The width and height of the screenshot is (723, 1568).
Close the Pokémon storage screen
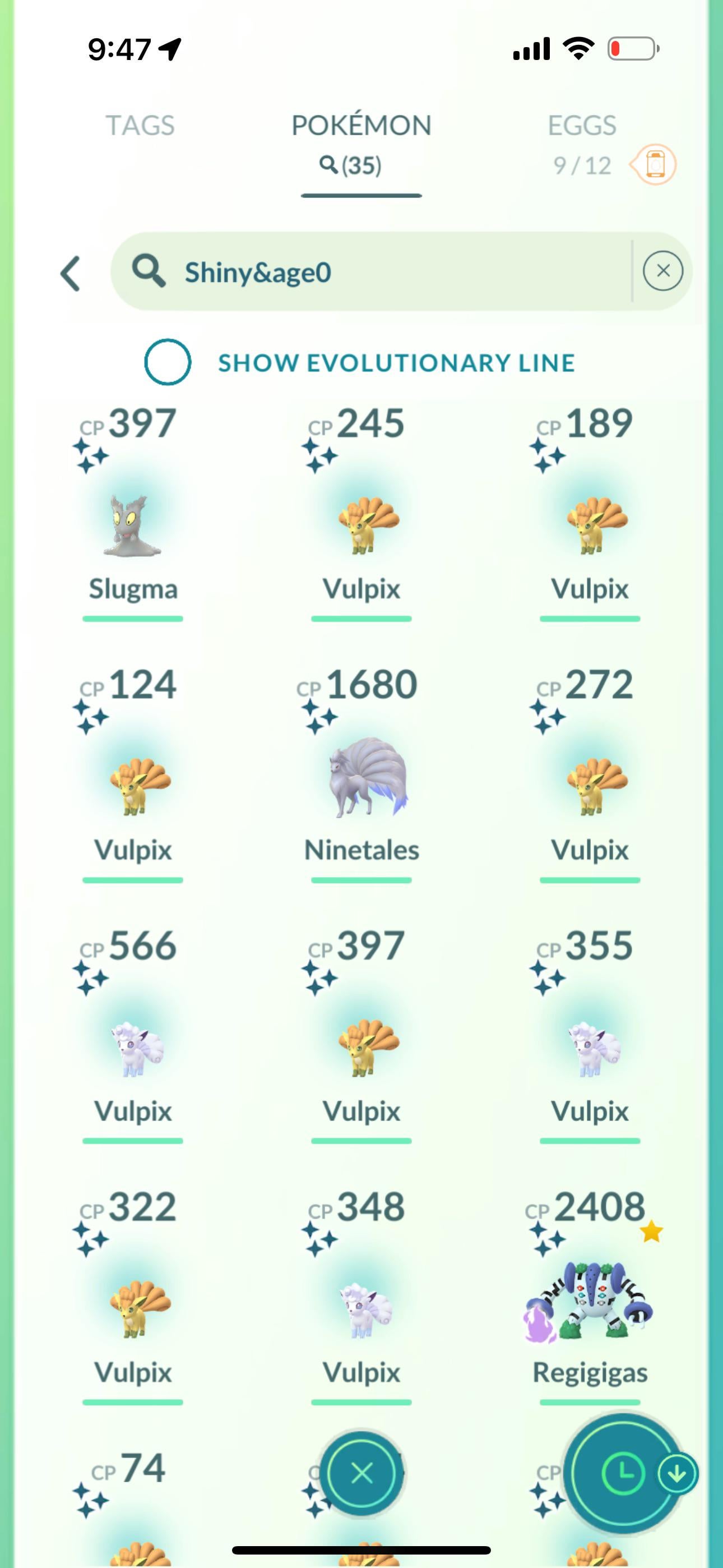(361, 1474)
